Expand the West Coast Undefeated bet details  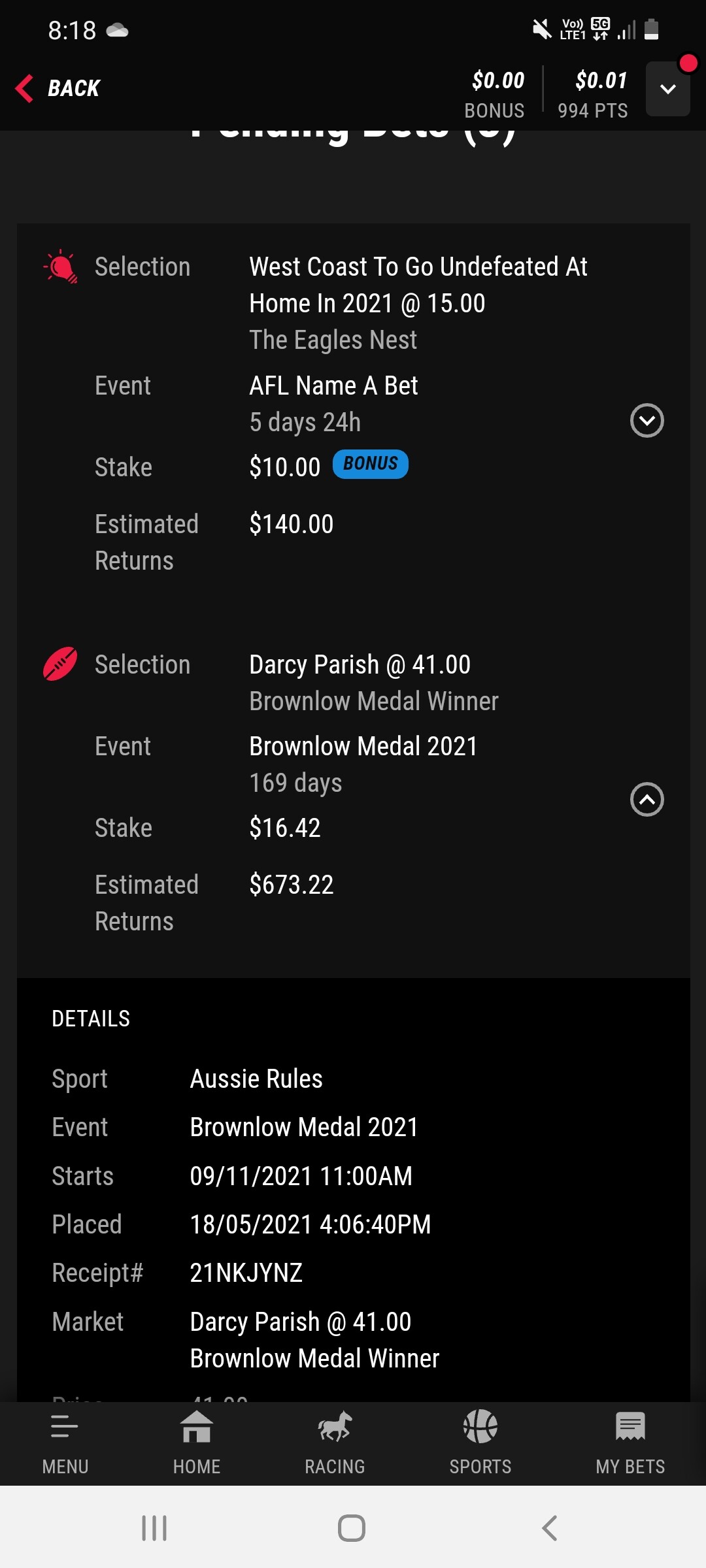click(647, 420)
